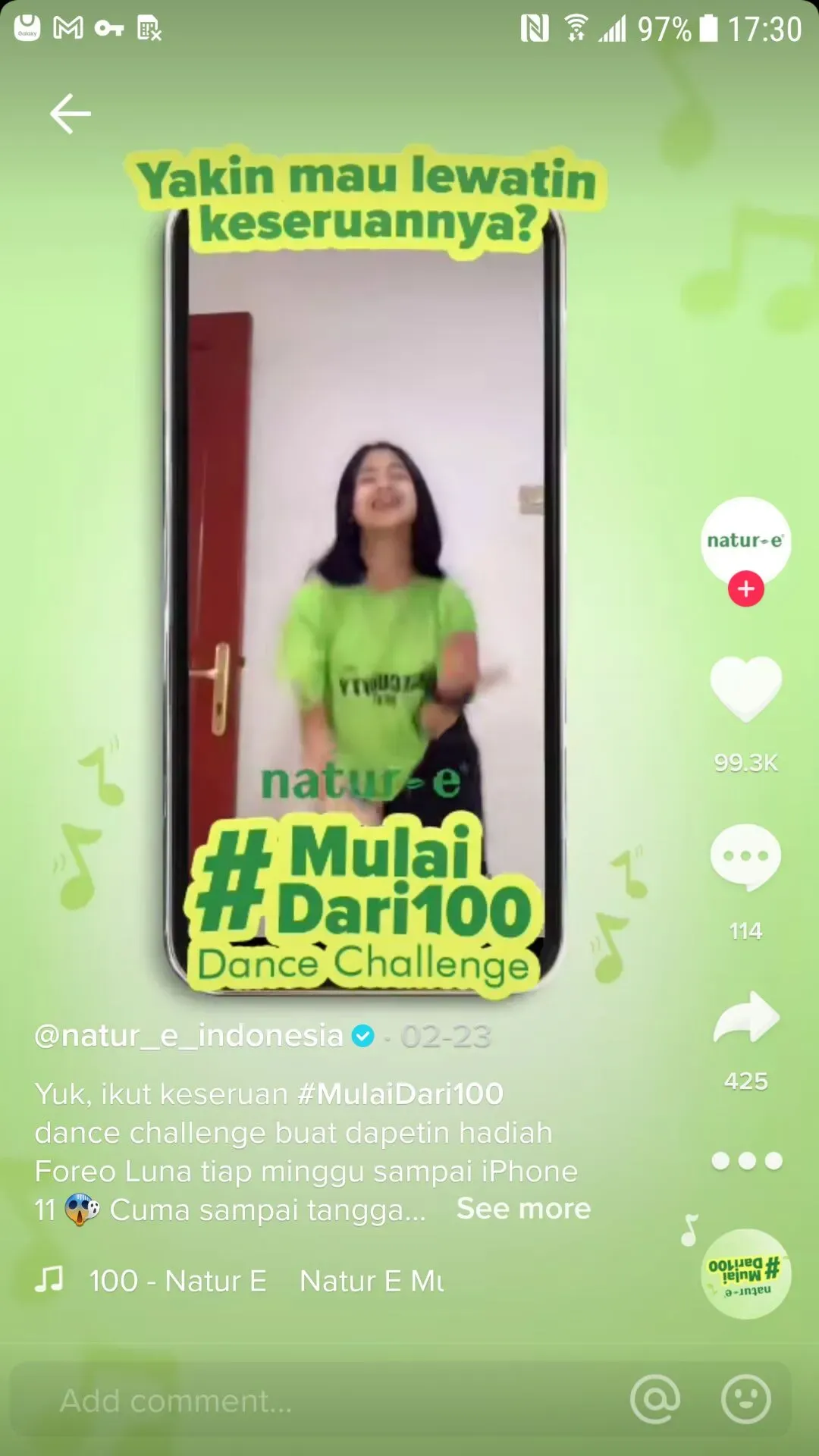Open the 100 - Natur E sound title
This screenshot has width=819, height=1456.
tap(177, 1281)
